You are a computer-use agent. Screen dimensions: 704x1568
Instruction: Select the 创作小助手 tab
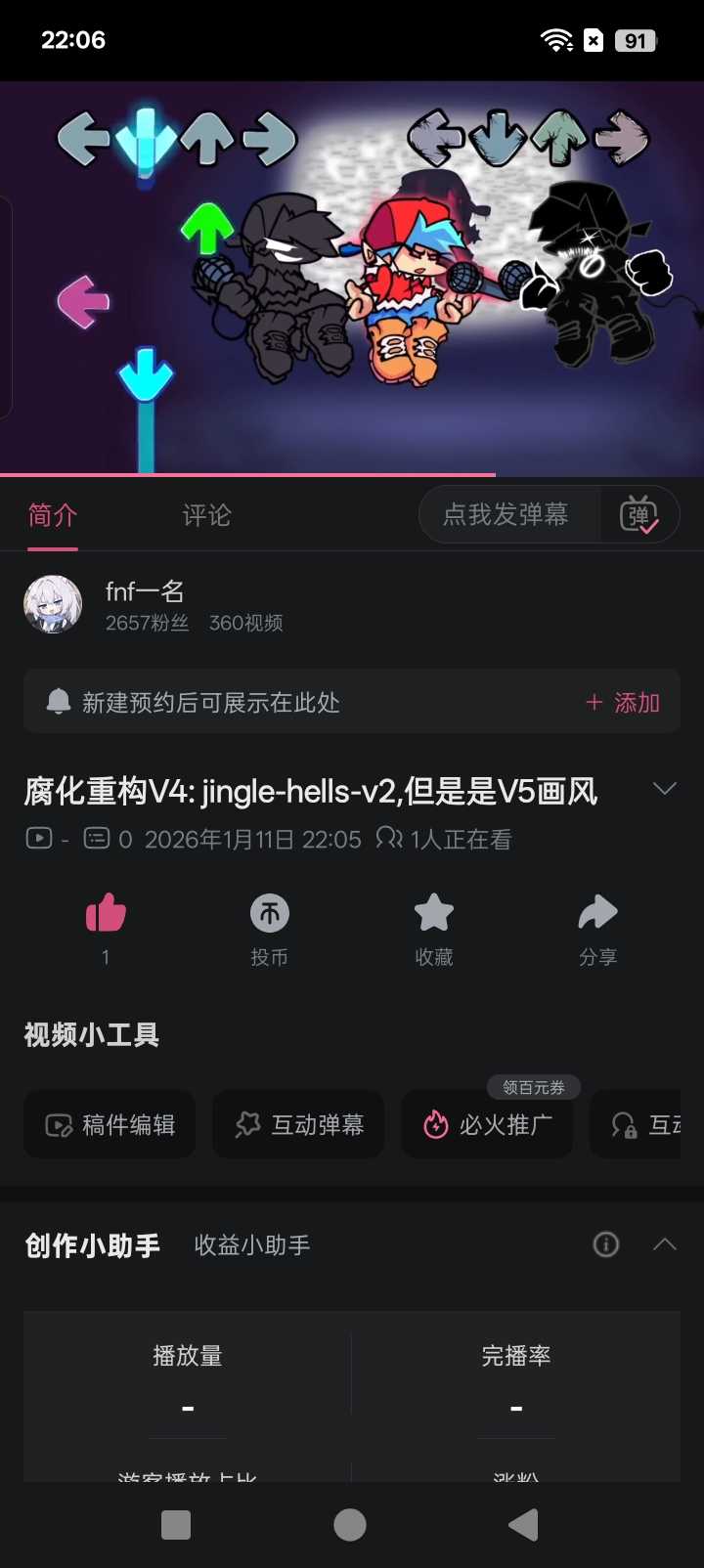click(93, 1245)
